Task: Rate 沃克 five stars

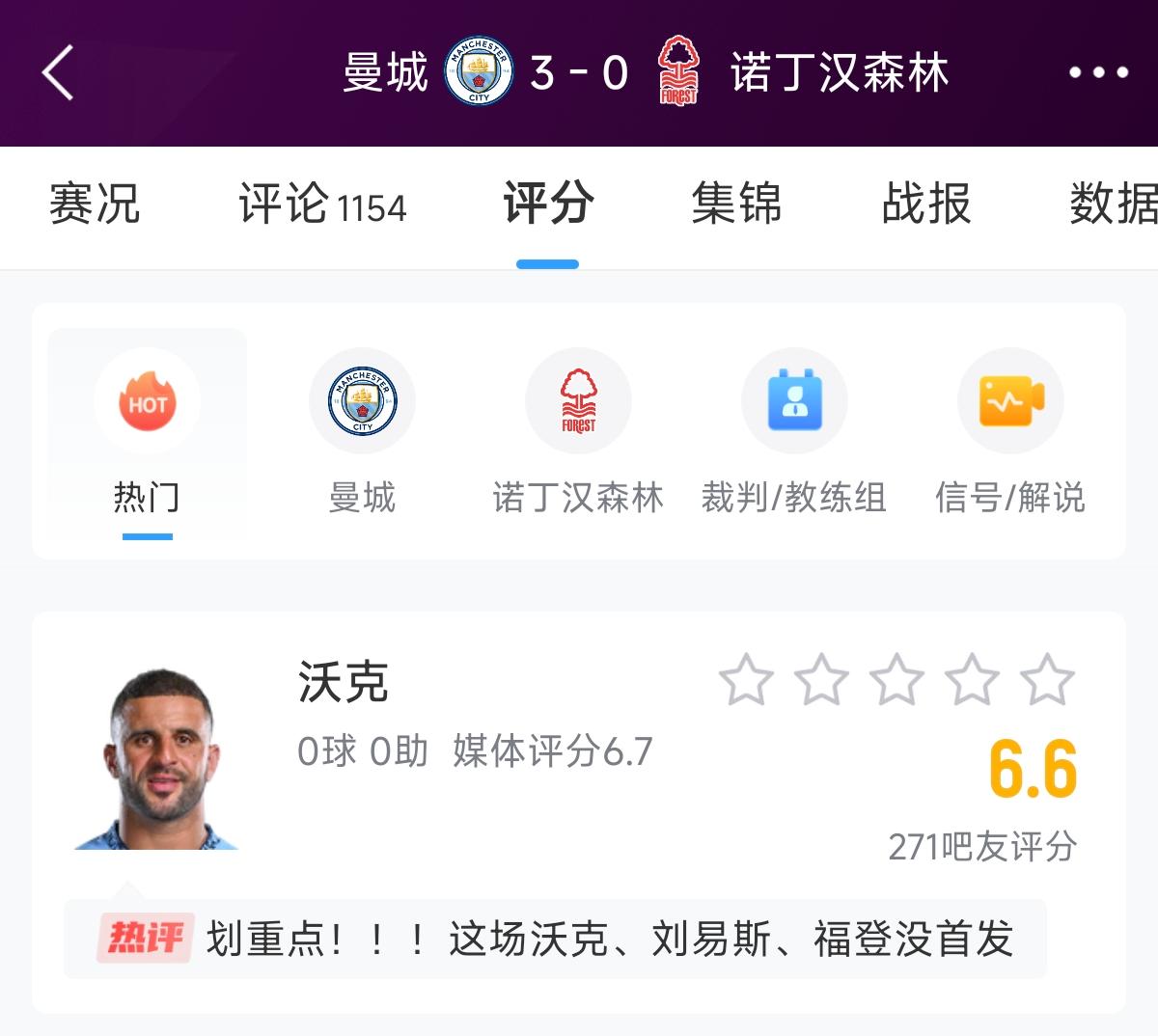Action: 1047,679
